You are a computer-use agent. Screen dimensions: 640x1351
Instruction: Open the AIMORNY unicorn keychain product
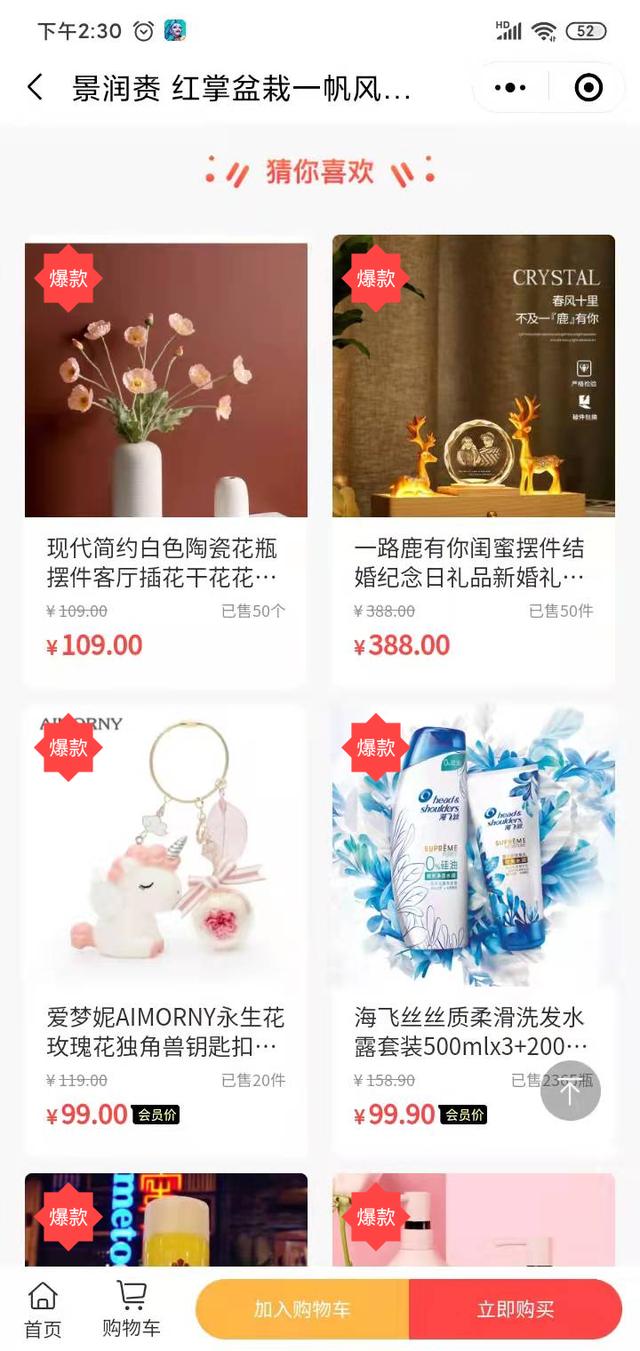(x=166, y=850)
